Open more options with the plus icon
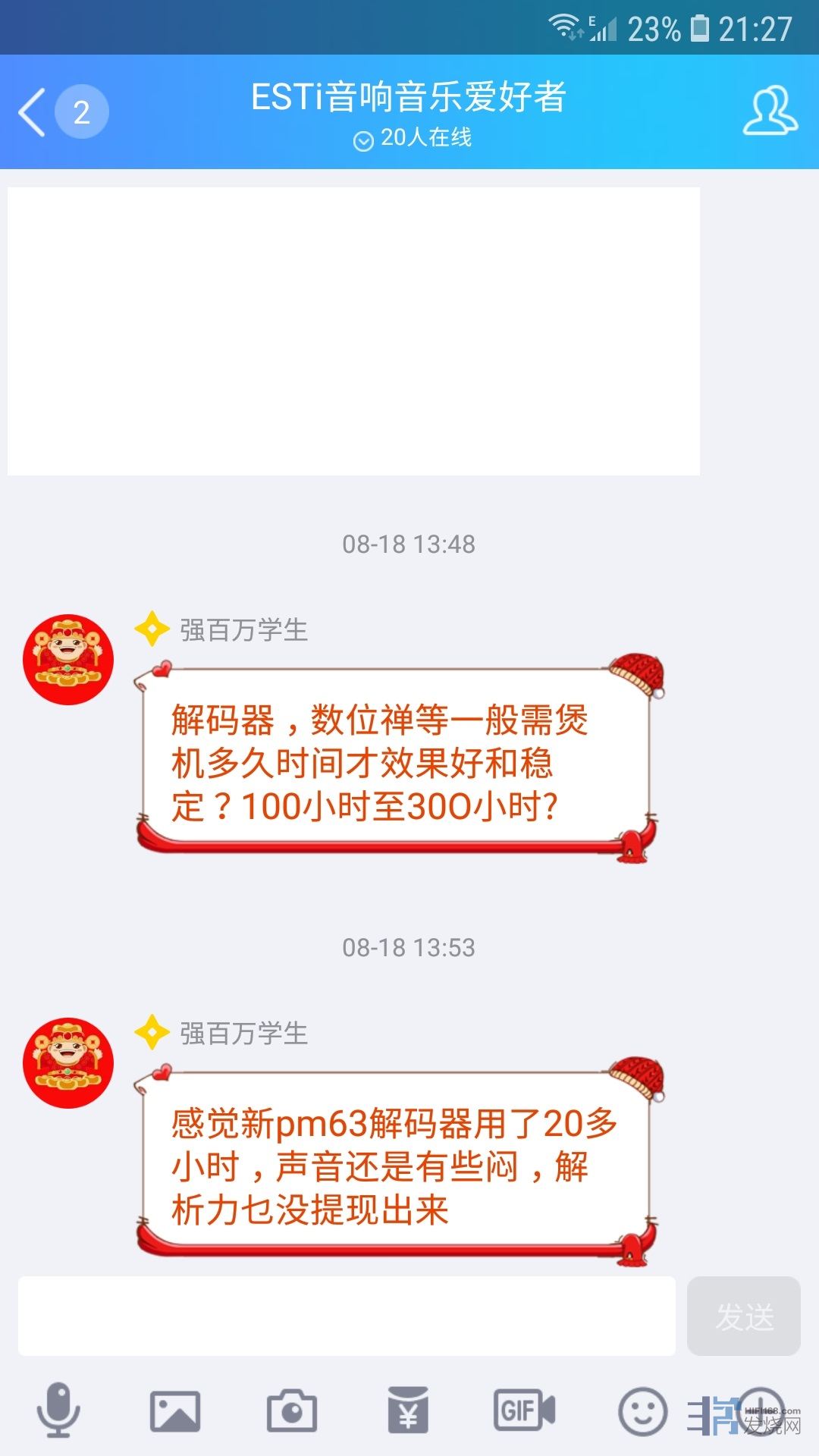This screenshot has height=1456, width=819. (761, 1410)
